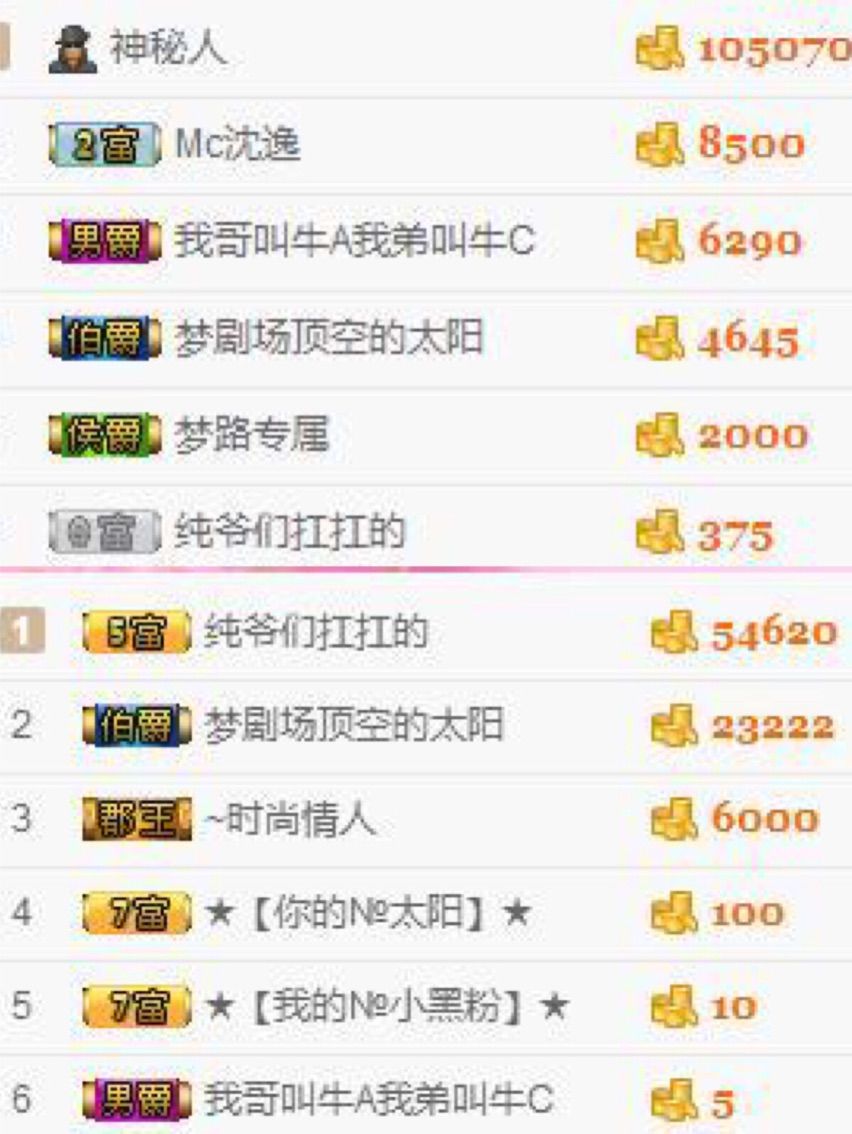
Task: Open 梦剧场顶空的太阳 row showing 4645
Action: click(x=328, y=338)
